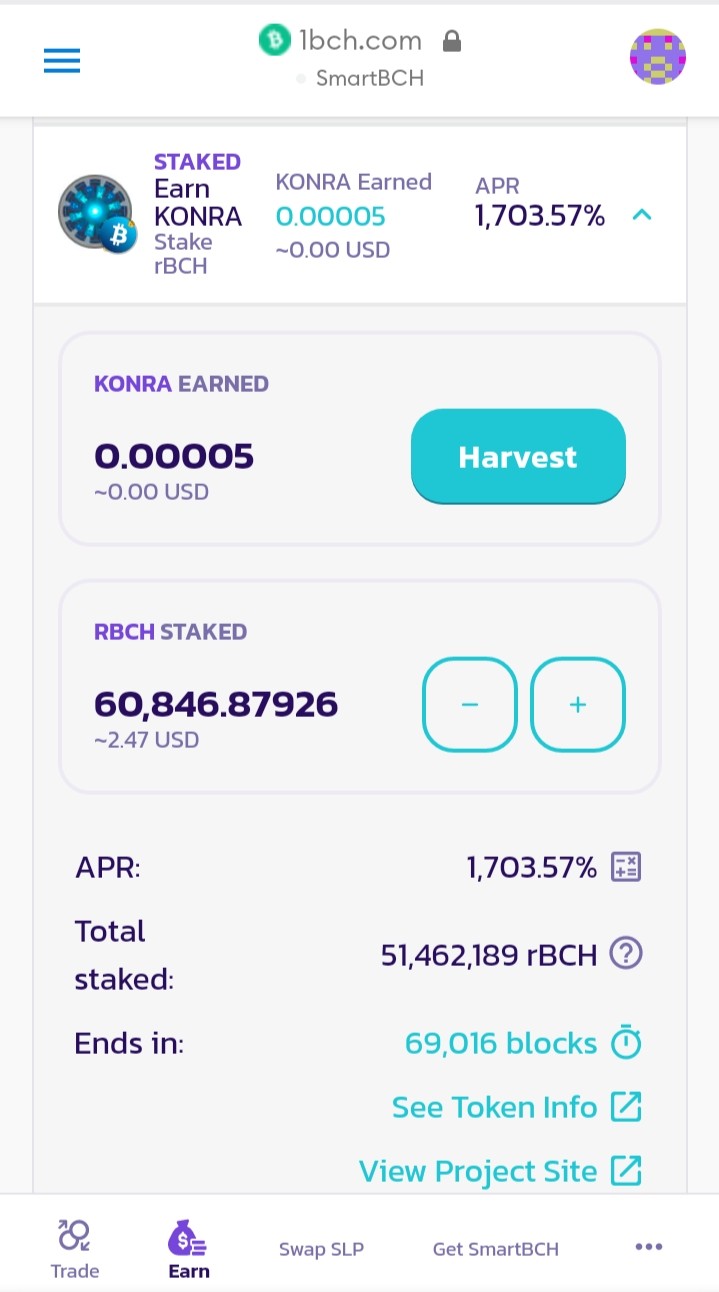Open the wallet profile avatar
The image size is (719, 1292).
coord(657,57)
